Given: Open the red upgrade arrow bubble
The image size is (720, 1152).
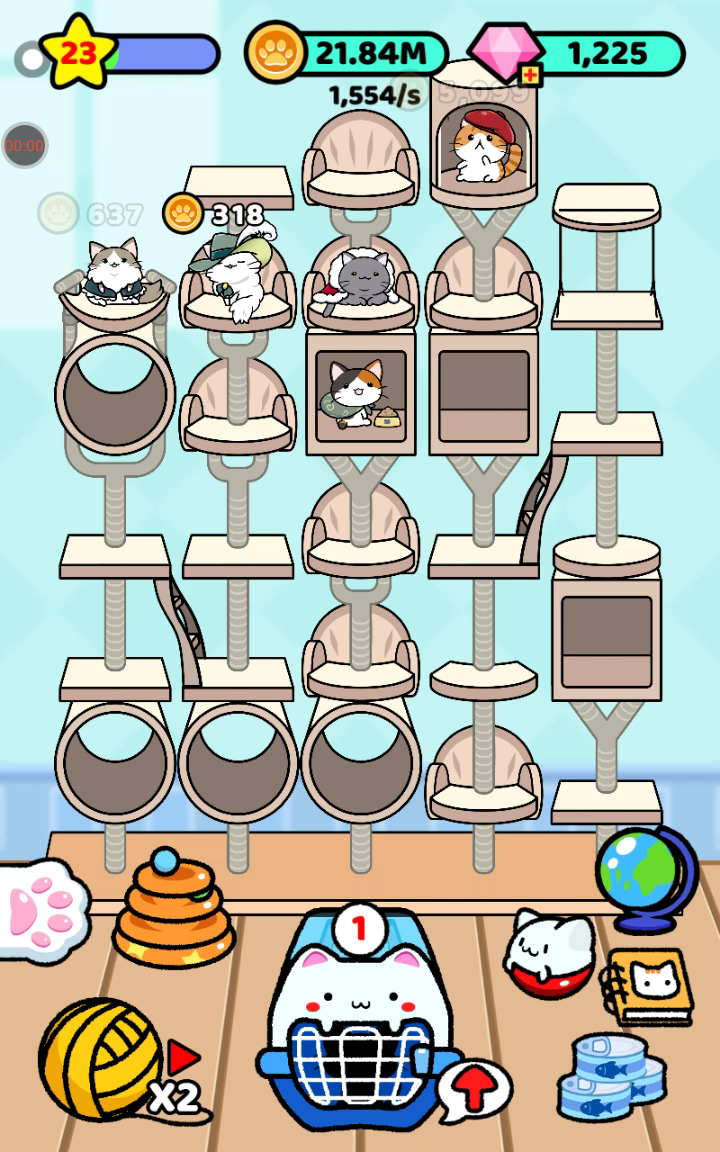Looking at the screenshot, I should coord(475,1087).
